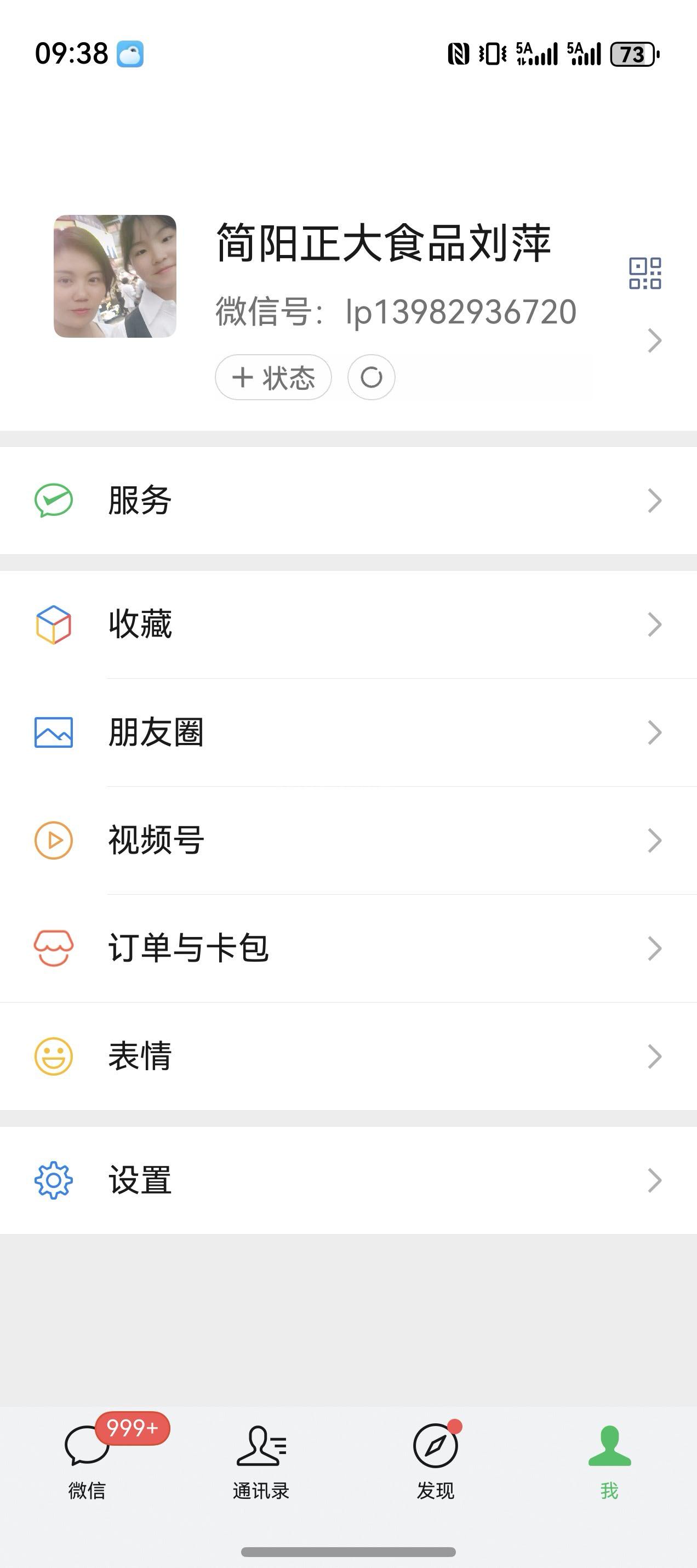Image resolution: width=697 pixels, height=1568 pixels.
Task: Open 设置 settings
Action: click(348, 1180)
